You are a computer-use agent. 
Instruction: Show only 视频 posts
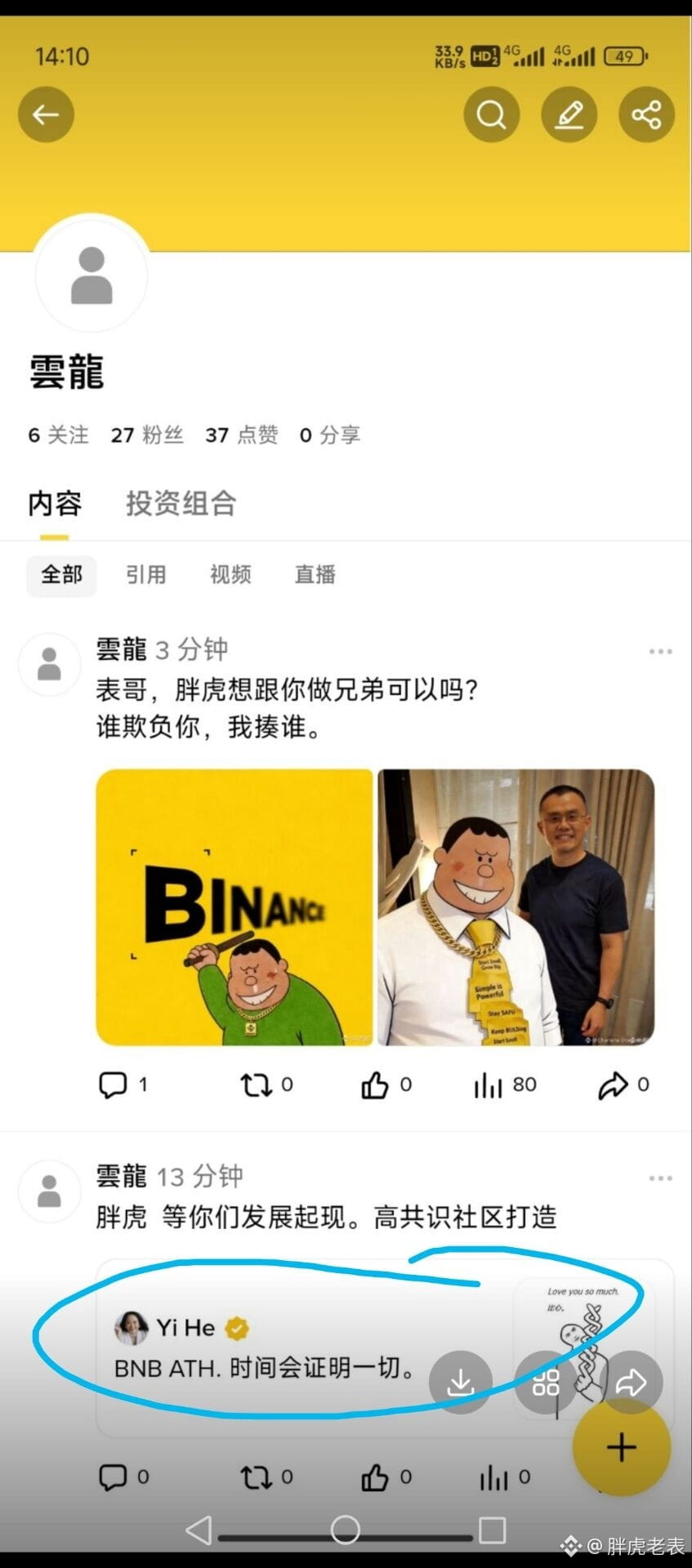tap(230, 575)
